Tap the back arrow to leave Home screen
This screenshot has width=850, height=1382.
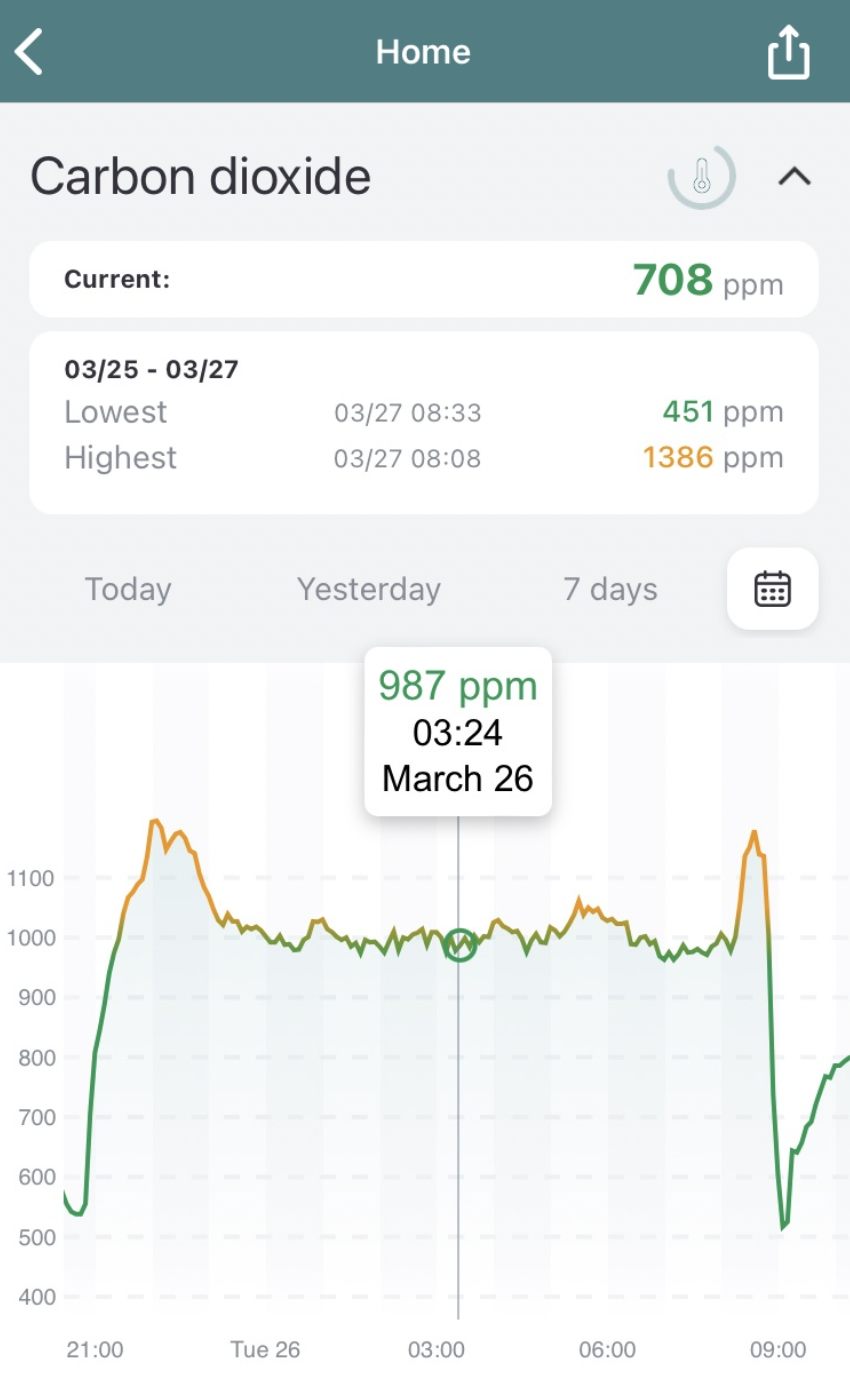tap(28, 51)
